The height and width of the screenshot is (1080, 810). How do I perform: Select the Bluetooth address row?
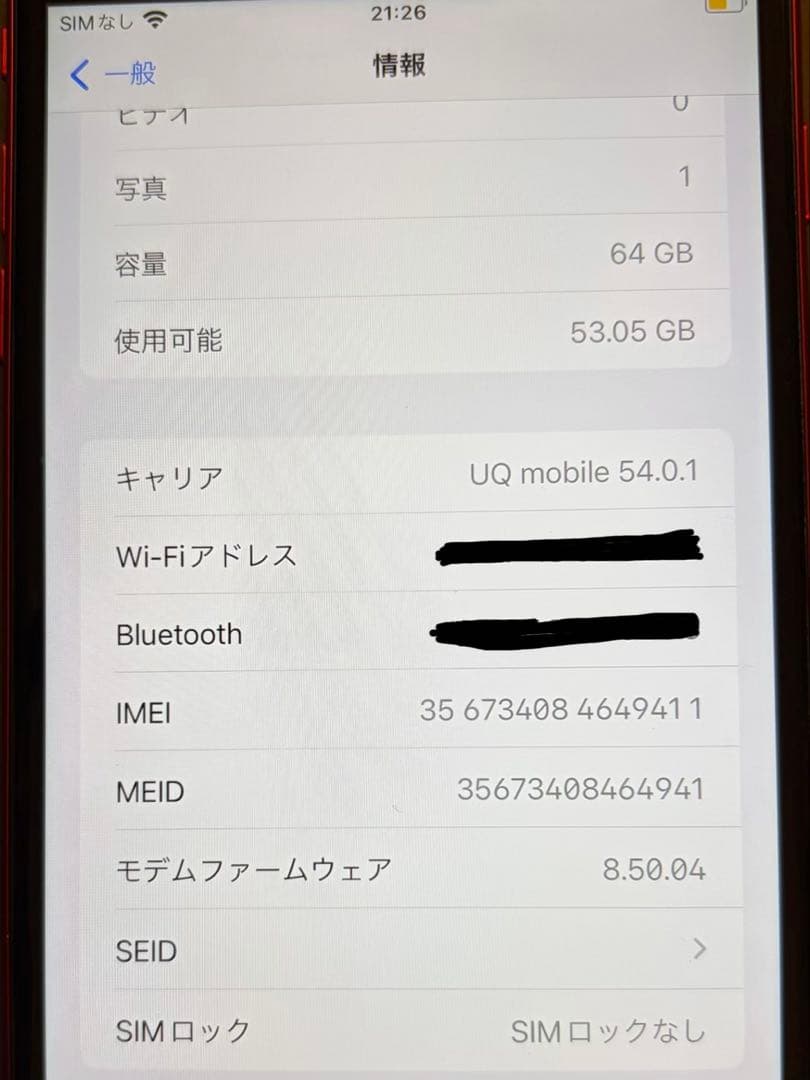point(400,634)
